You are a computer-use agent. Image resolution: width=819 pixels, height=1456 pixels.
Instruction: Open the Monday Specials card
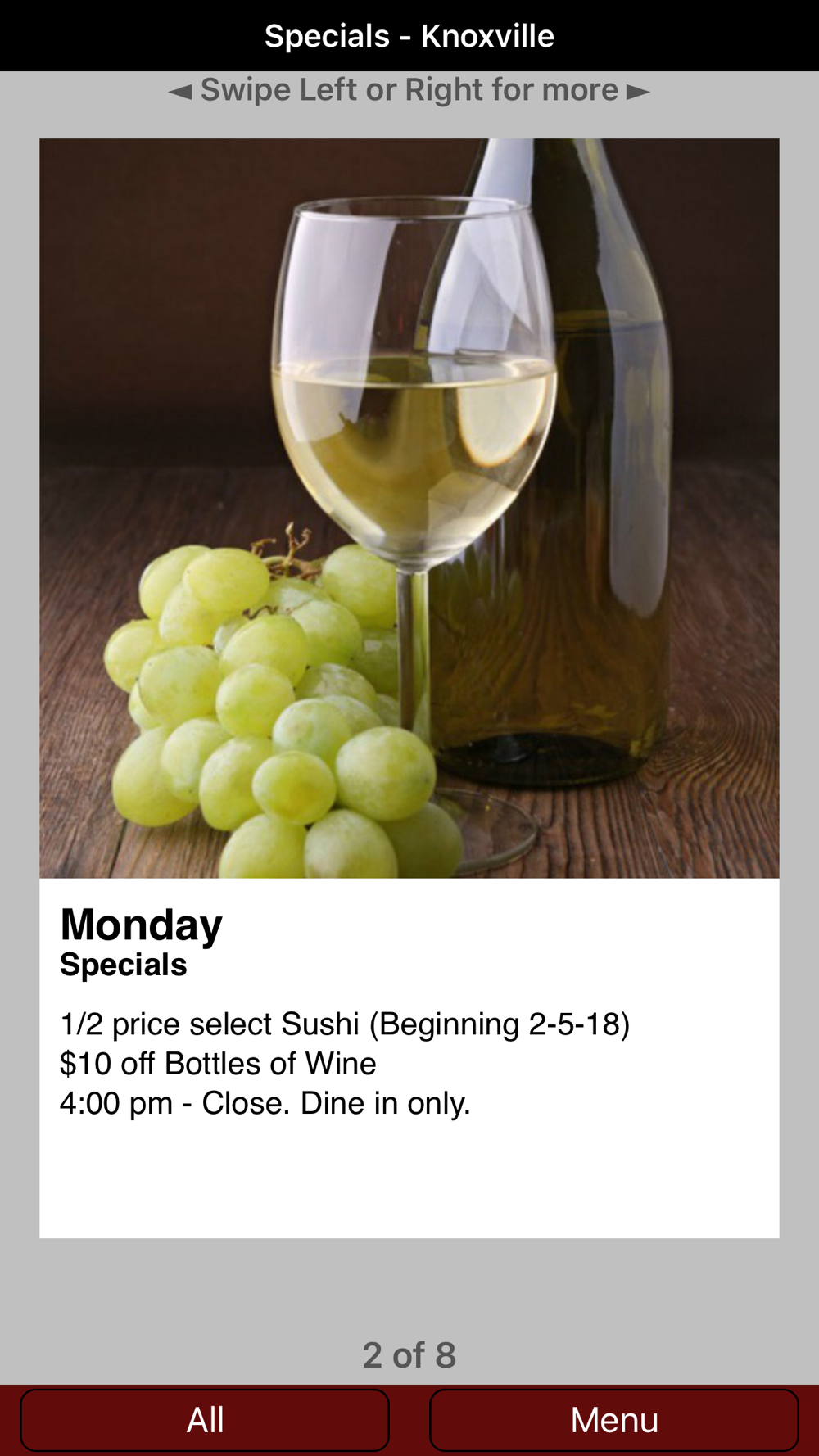(409, 688)
